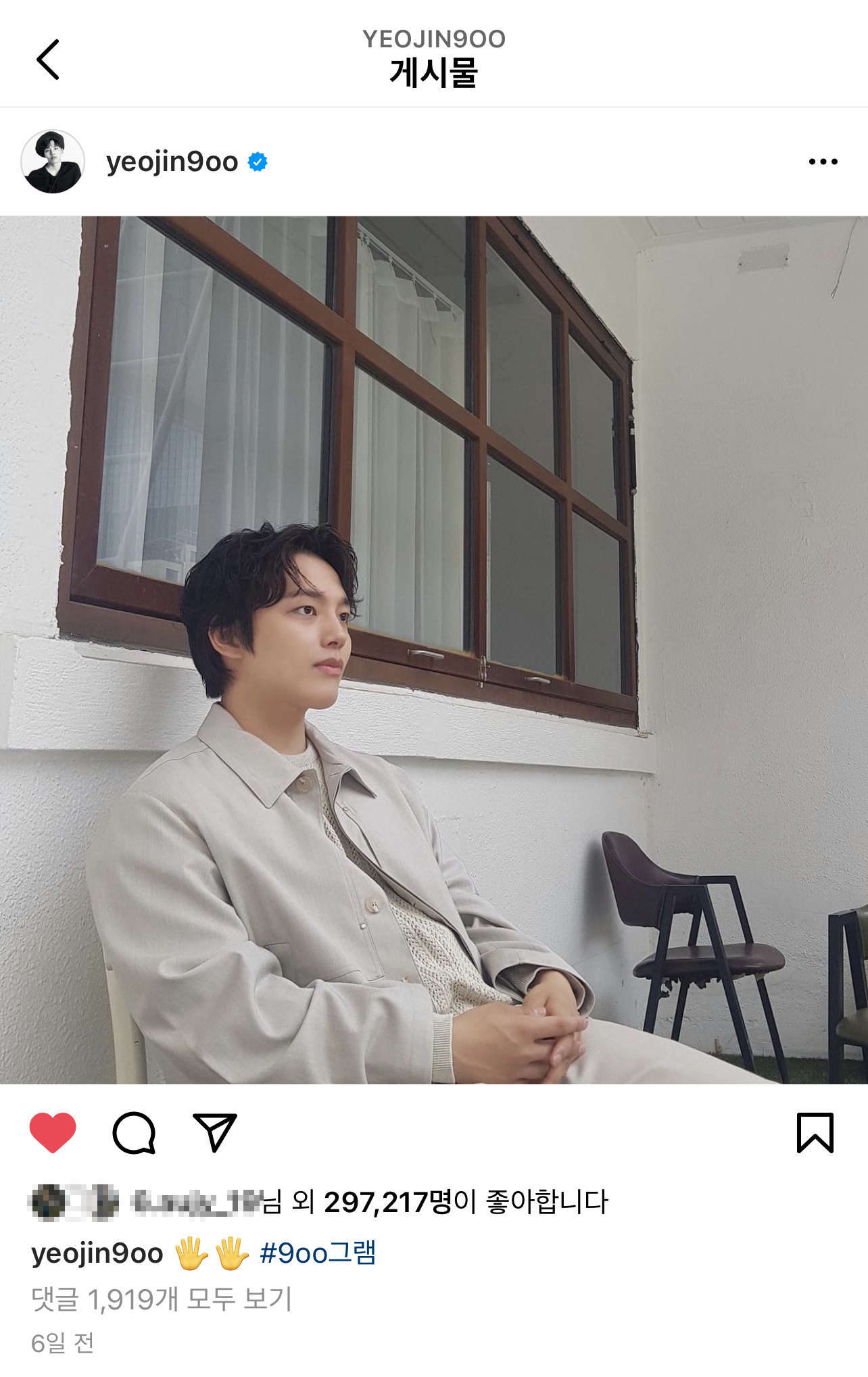Unlike the post with the red heart
This screenshot has height=1377, width=868.
53,1132
